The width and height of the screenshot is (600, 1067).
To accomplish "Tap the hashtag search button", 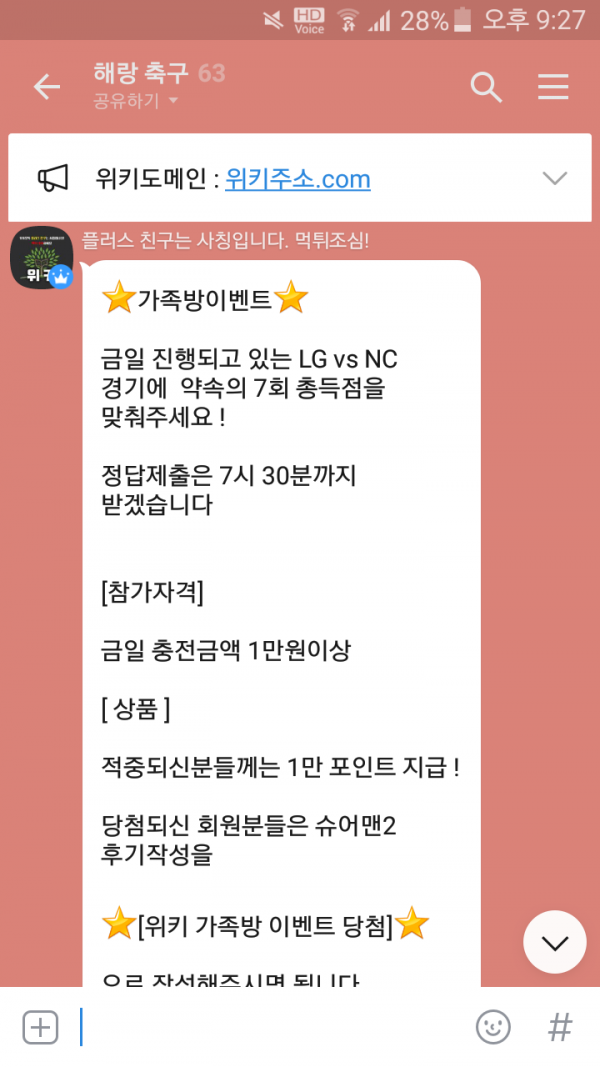I will point(560,1027).
